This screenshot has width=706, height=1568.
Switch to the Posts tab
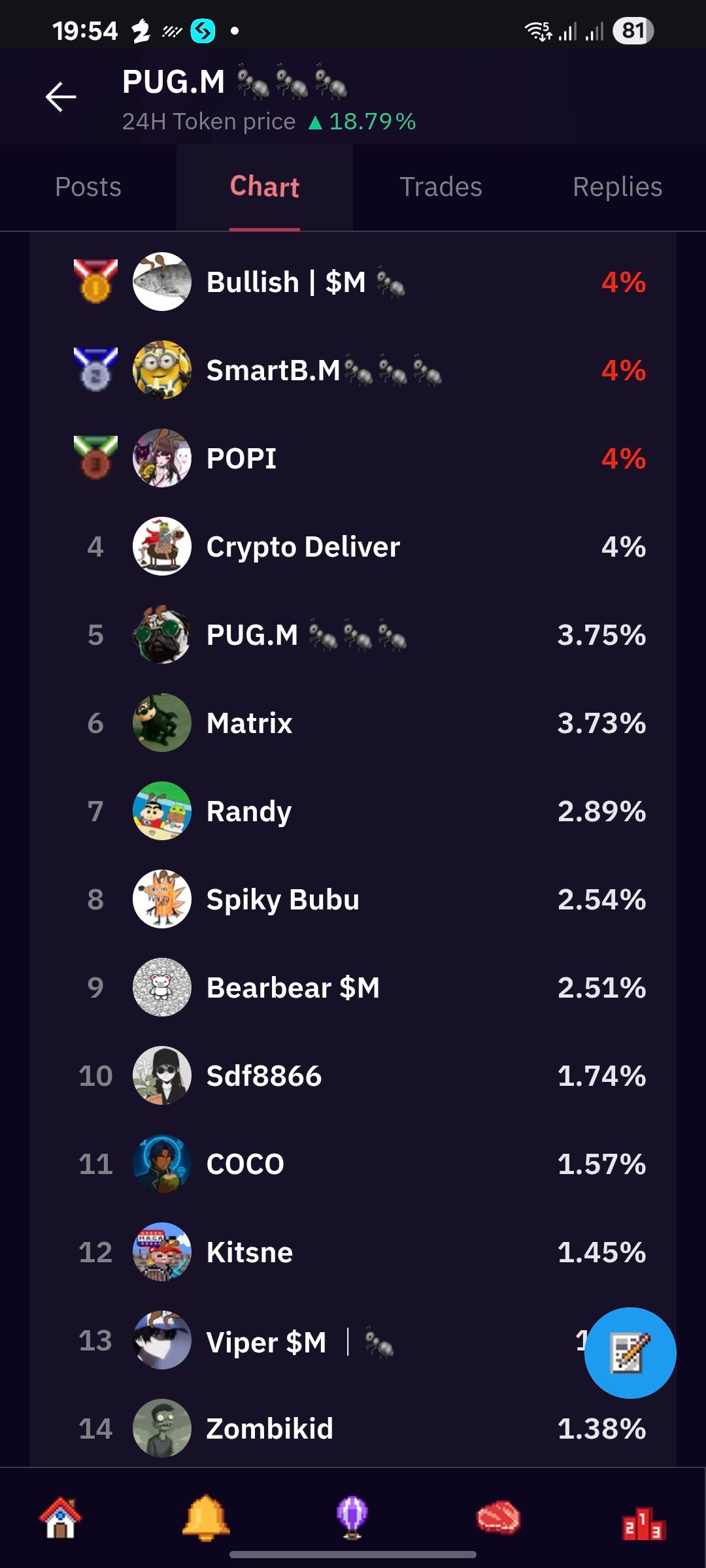click(x=88, y=187)
